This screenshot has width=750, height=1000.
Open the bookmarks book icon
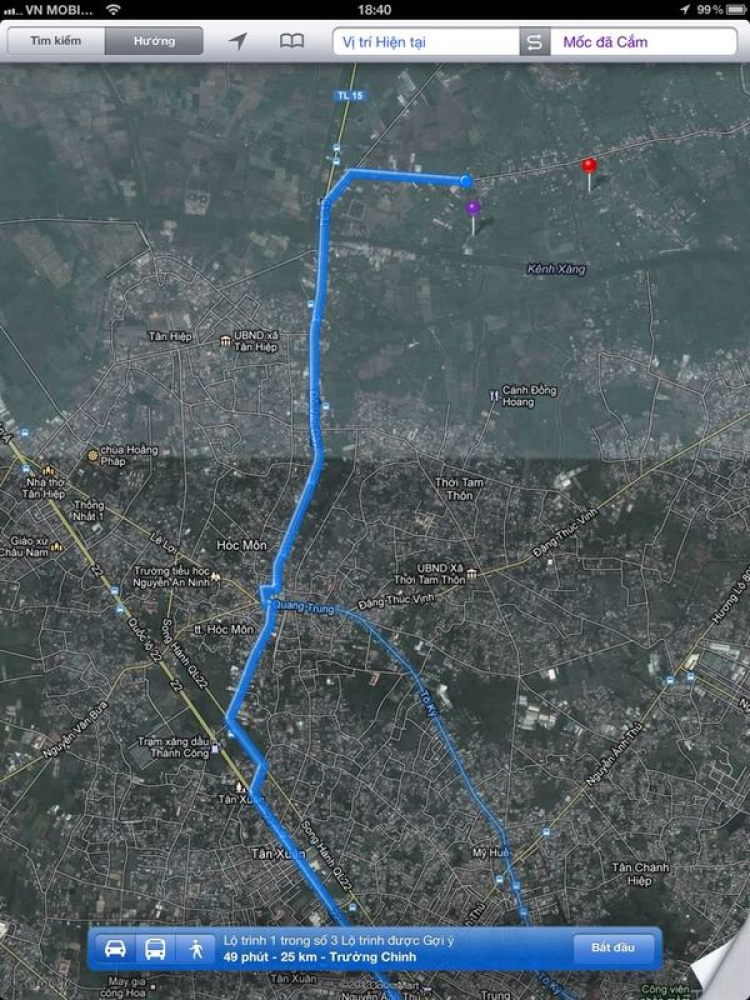[291, 42]
